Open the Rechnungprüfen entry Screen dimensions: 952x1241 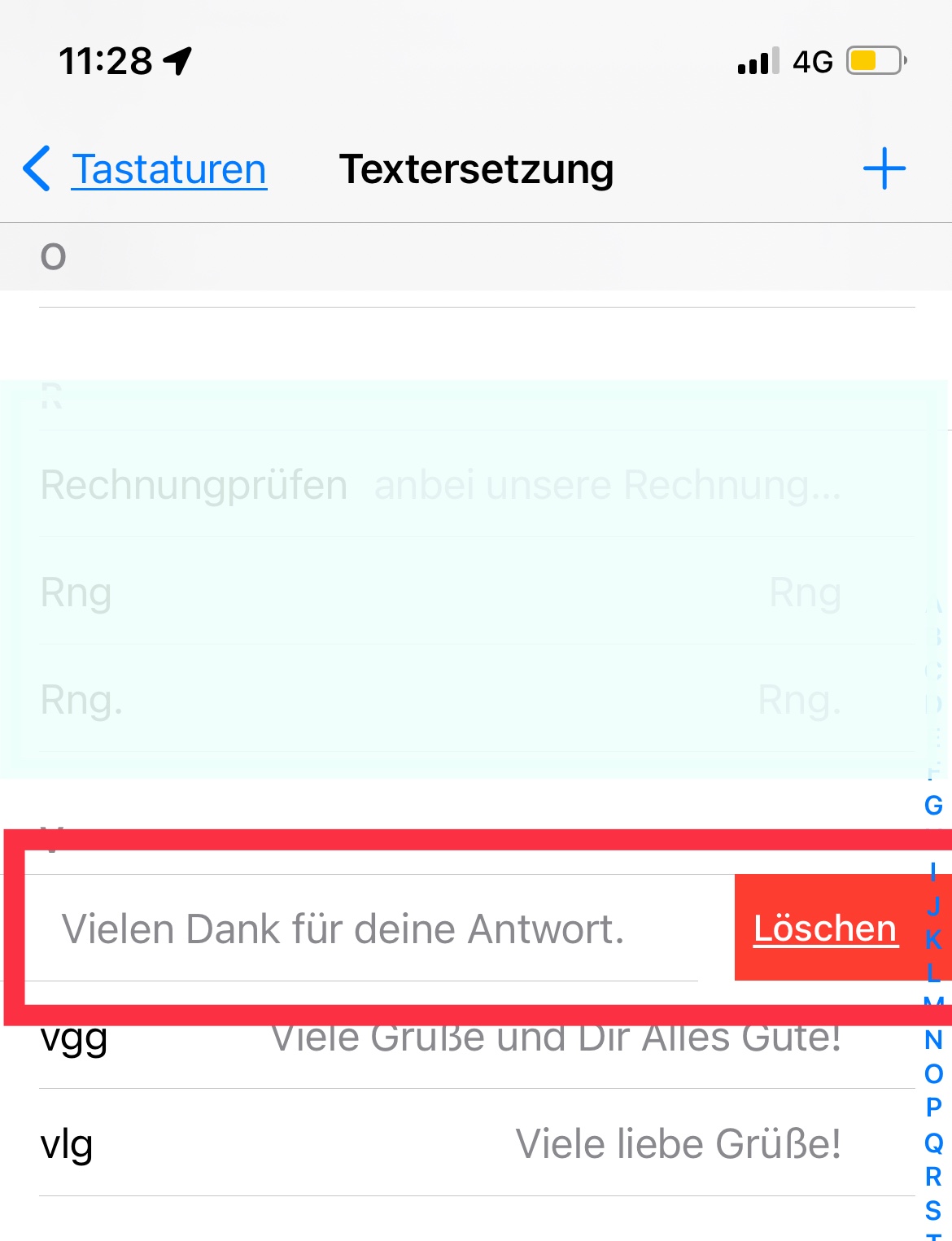click(x=439, y=485)
